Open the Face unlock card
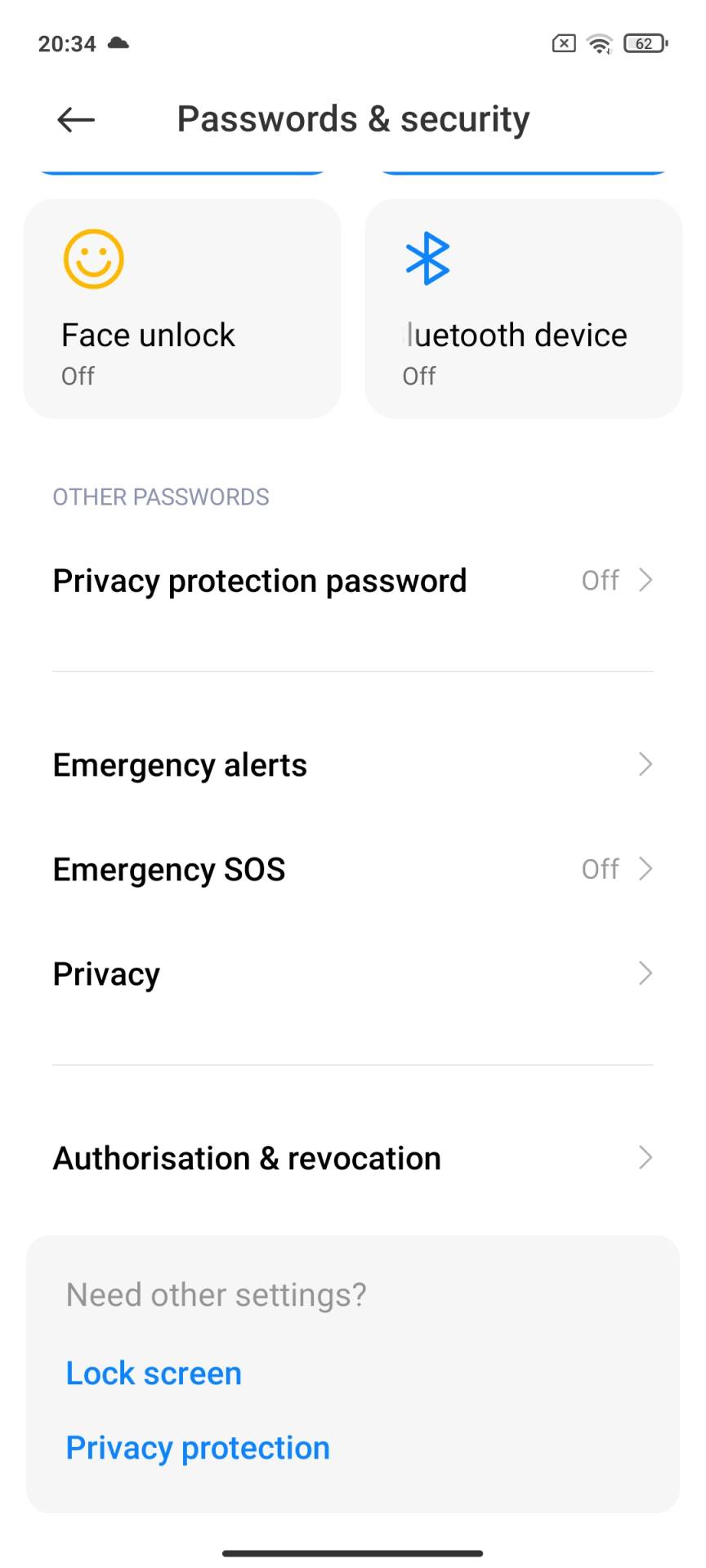The width and height of the screenshot is (706, 1568). pyautogui.click(x=181, y=306)
